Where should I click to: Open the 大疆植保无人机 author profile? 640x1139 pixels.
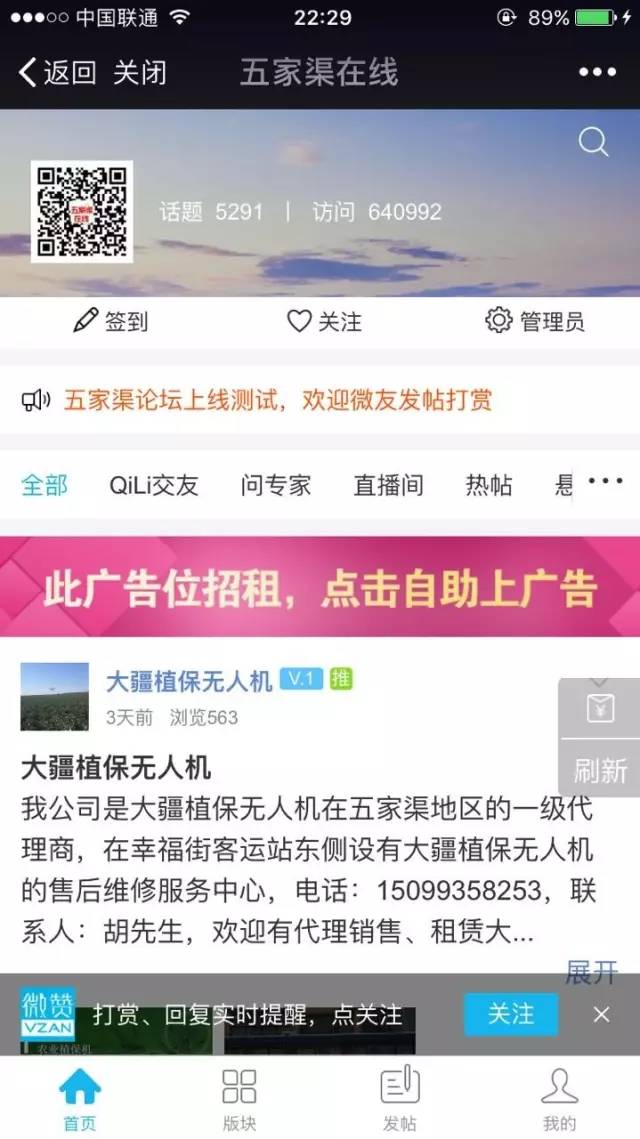pyautogui.click(x=189, y=681)
